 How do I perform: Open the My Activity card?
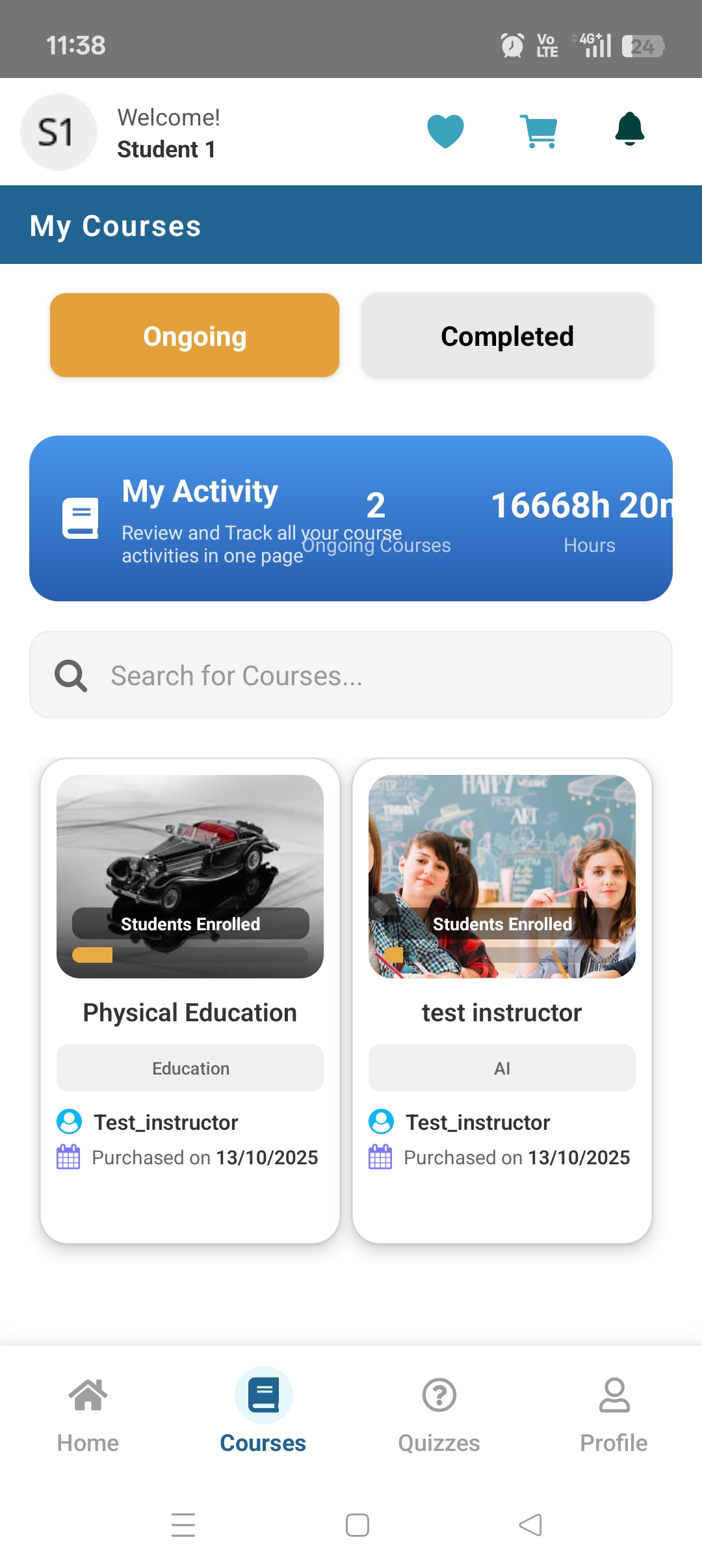tap(351, 518)
